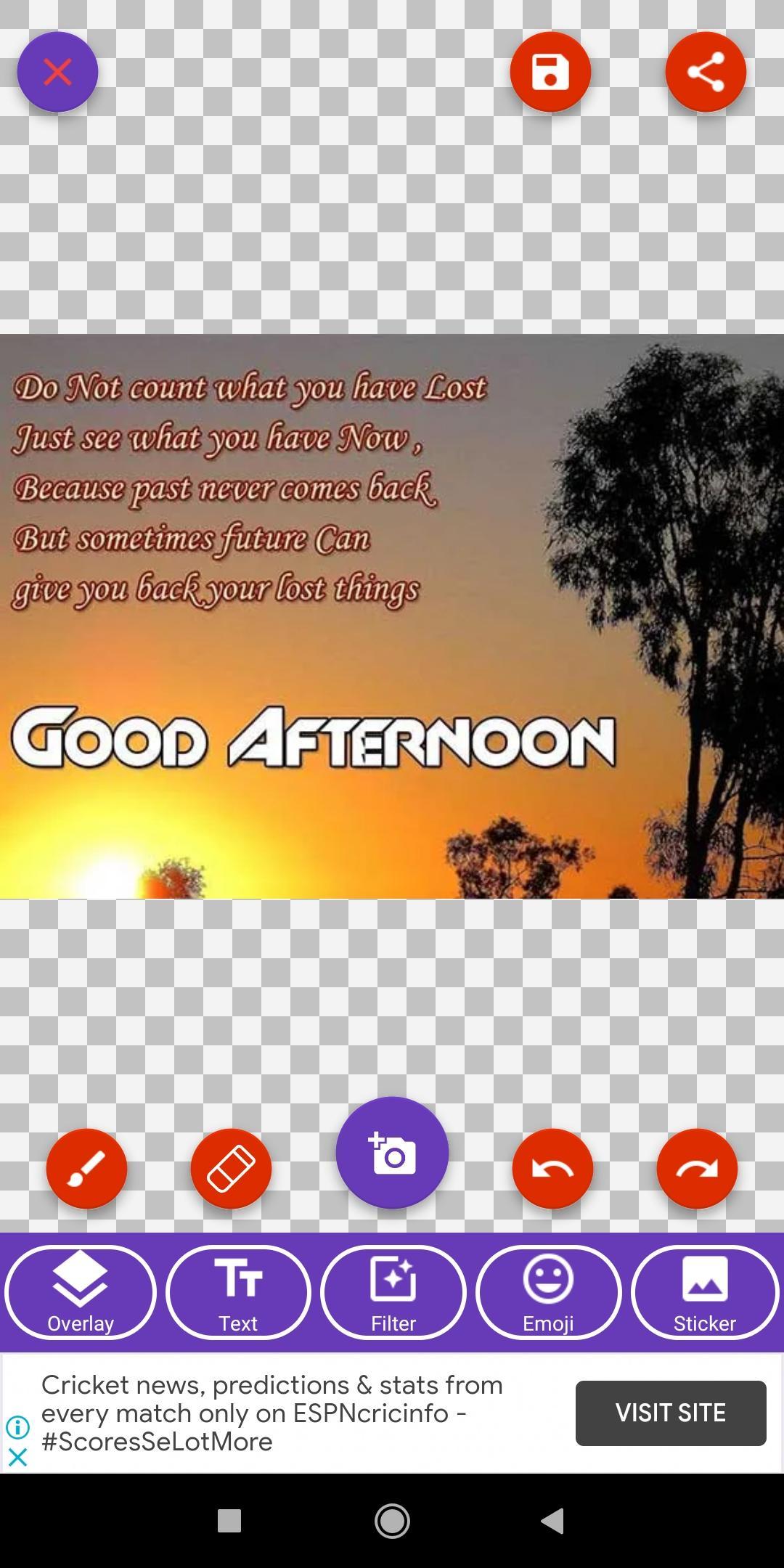Open the Overlay options

81,1293
